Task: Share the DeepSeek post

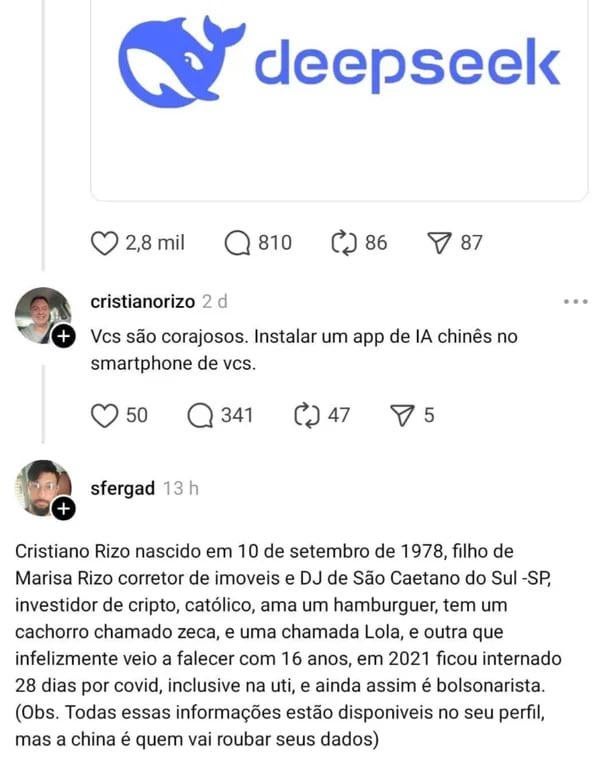Action: click(438, 243)
